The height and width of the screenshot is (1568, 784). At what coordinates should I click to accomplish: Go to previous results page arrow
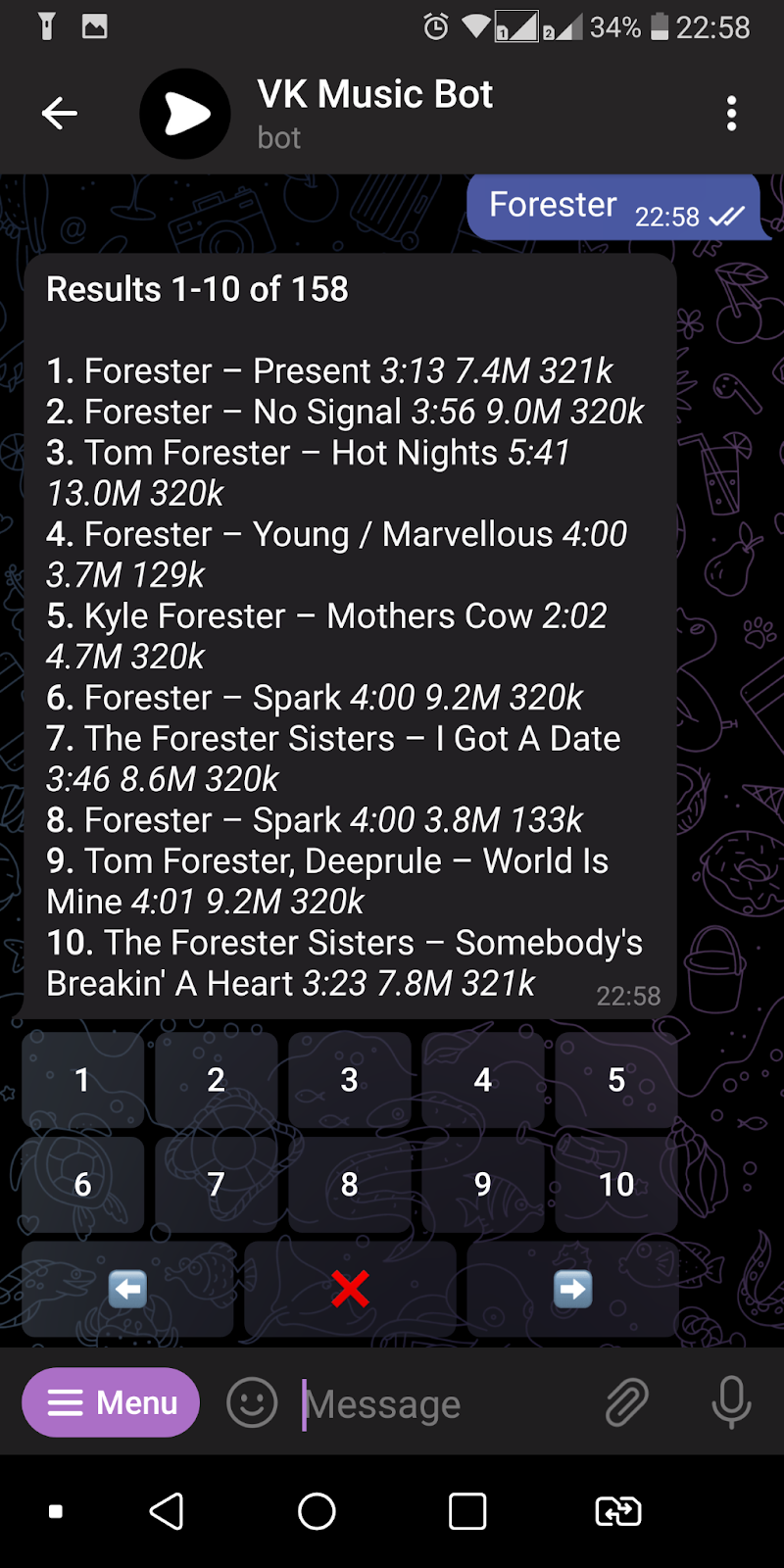click(x=127, y=1290)
